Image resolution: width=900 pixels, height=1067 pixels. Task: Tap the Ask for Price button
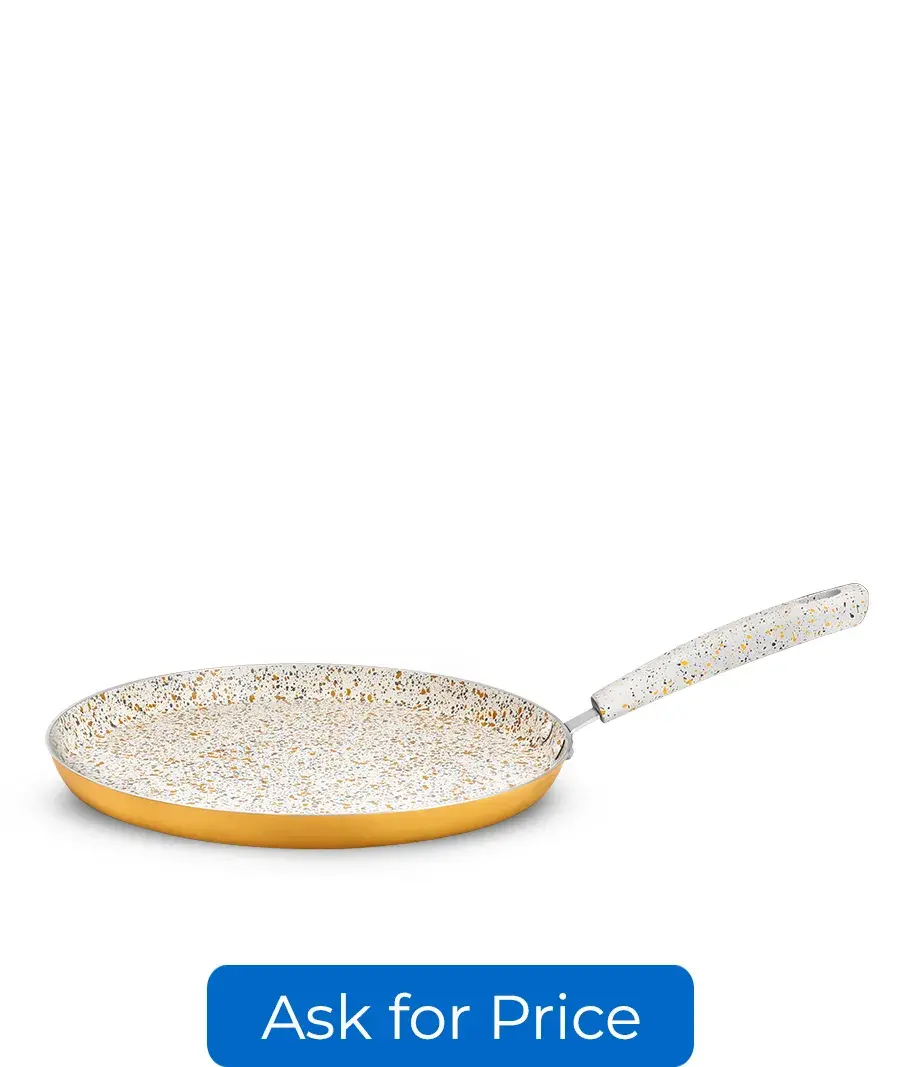tap(450, 1015)
